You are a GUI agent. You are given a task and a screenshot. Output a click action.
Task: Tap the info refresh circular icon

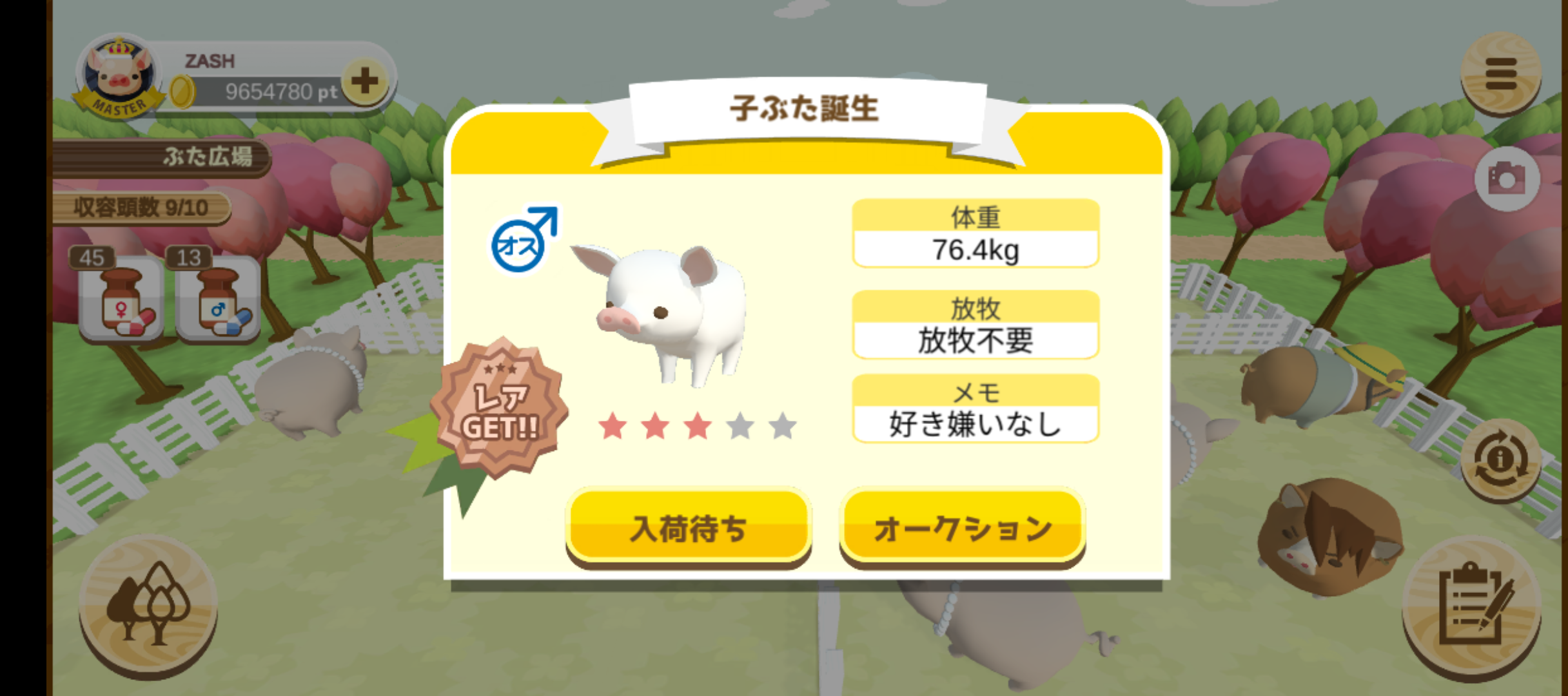tap(1500, 460)
